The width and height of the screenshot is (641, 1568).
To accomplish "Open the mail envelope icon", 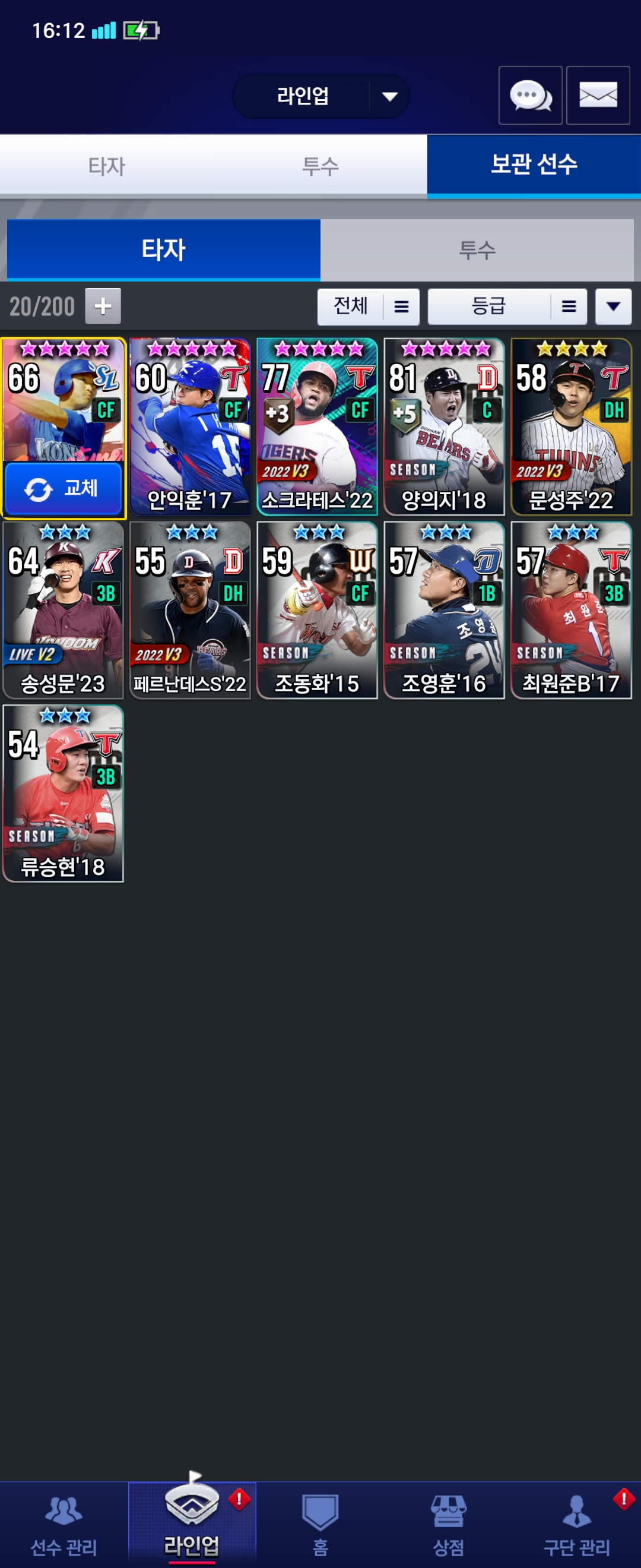I will 598,96.
